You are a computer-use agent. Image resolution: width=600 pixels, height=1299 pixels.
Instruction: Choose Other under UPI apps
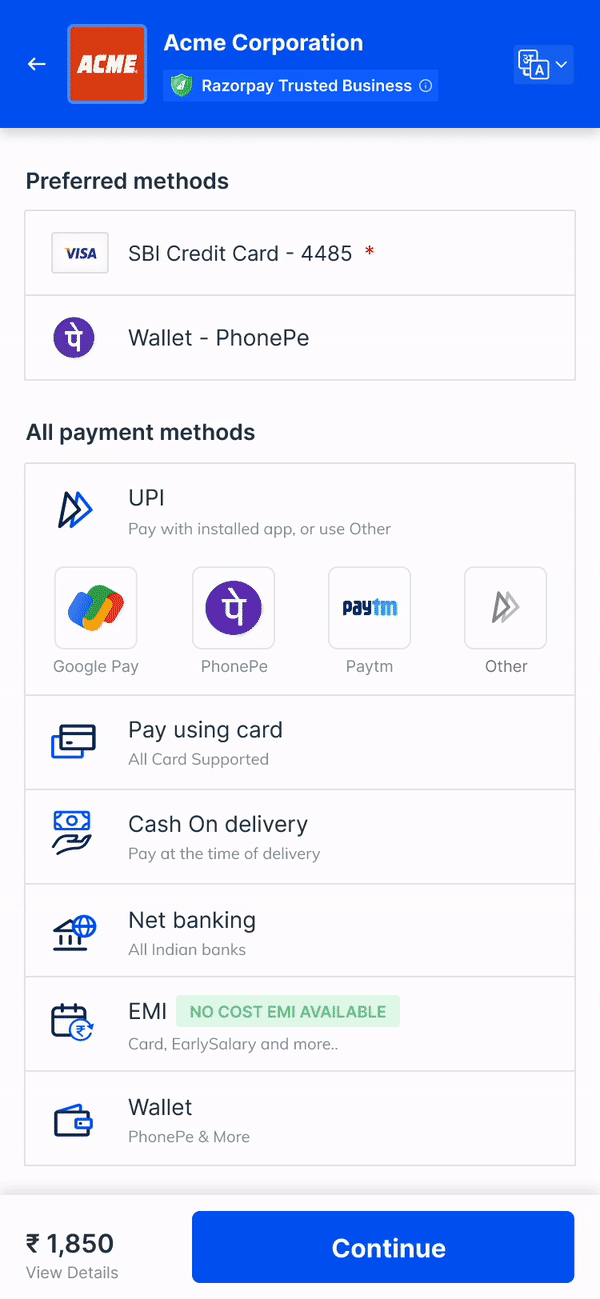tap(506, 621)
